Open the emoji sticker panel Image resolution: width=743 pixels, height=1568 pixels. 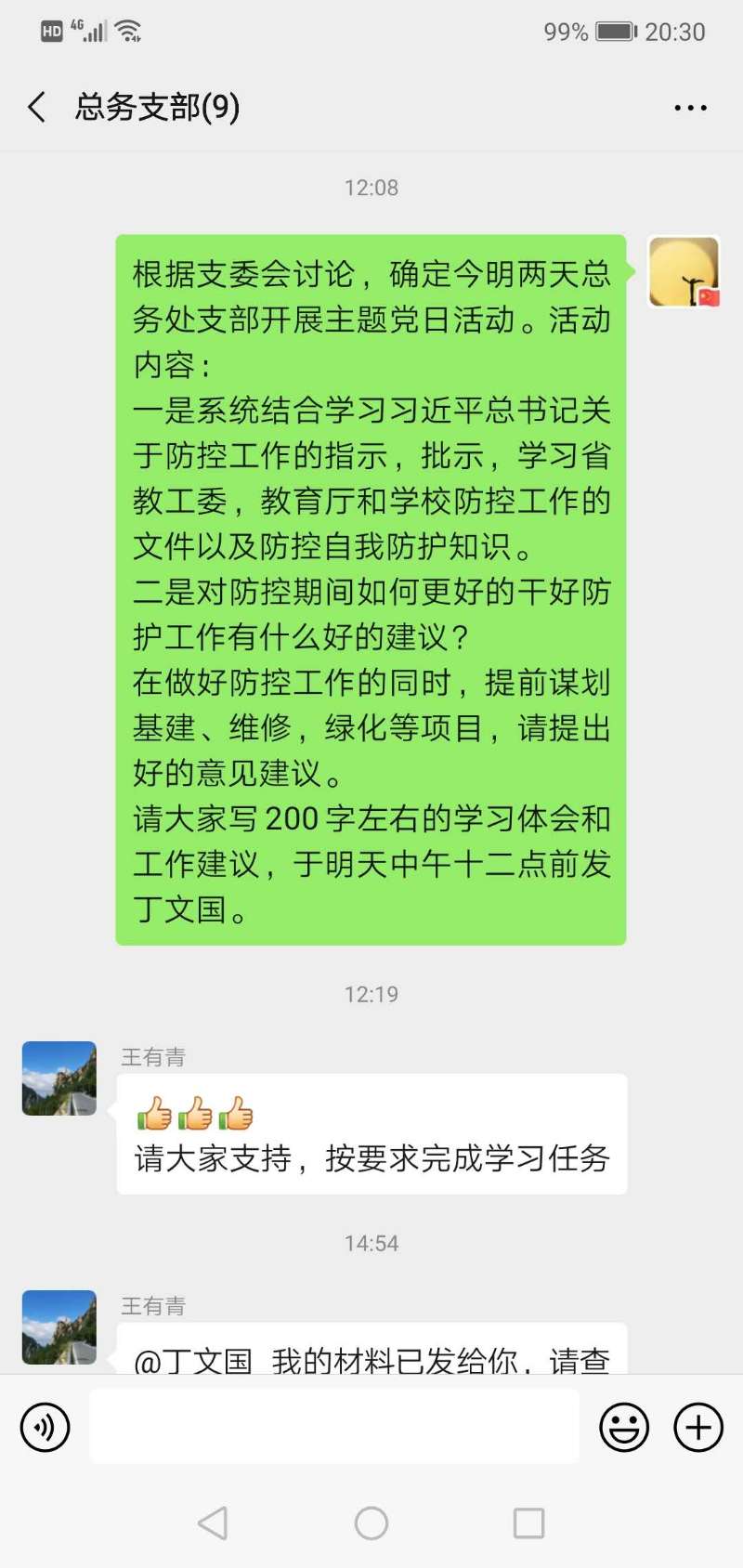click(x=624, y=1427)
